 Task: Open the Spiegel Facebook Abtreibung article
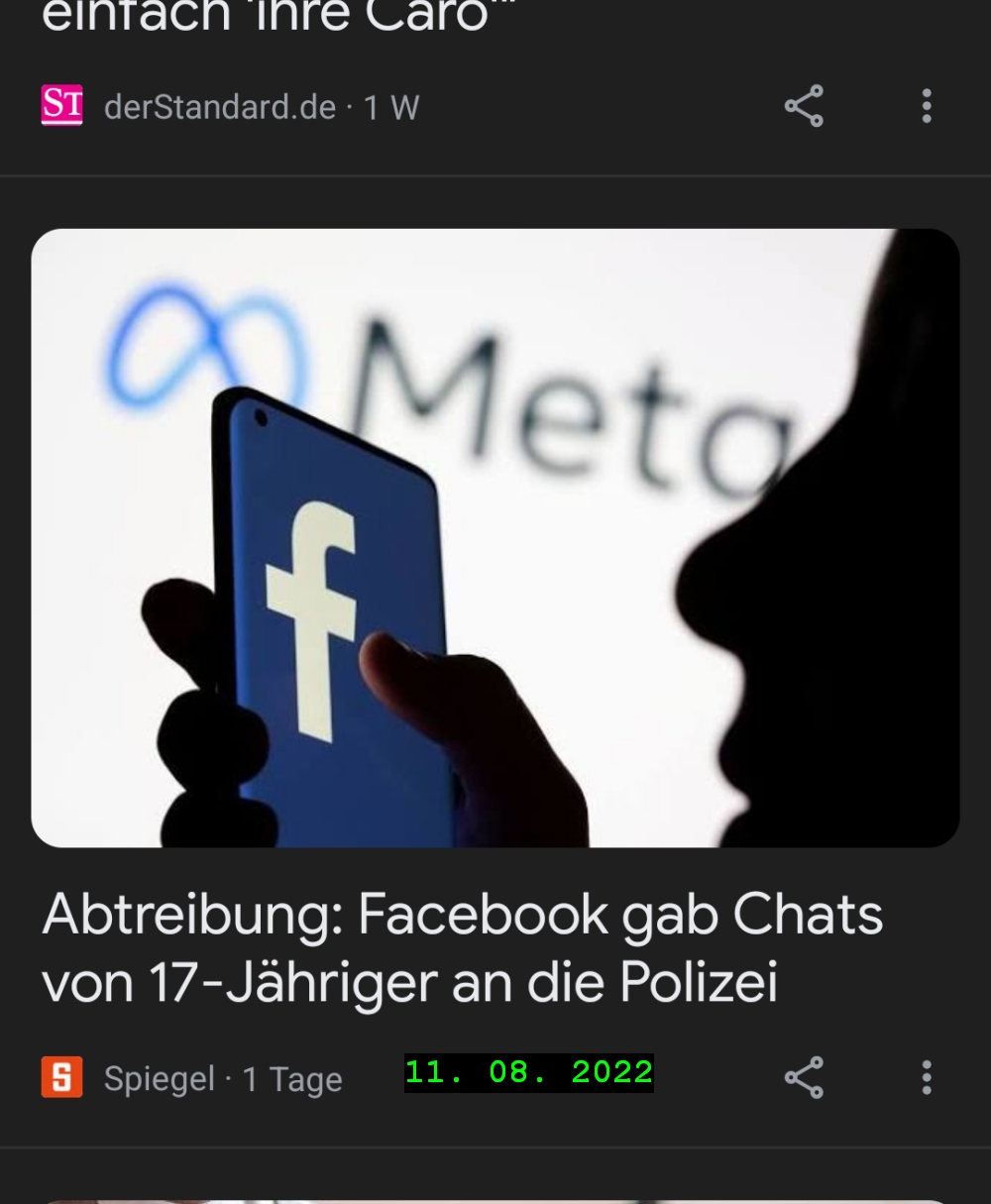462,947
